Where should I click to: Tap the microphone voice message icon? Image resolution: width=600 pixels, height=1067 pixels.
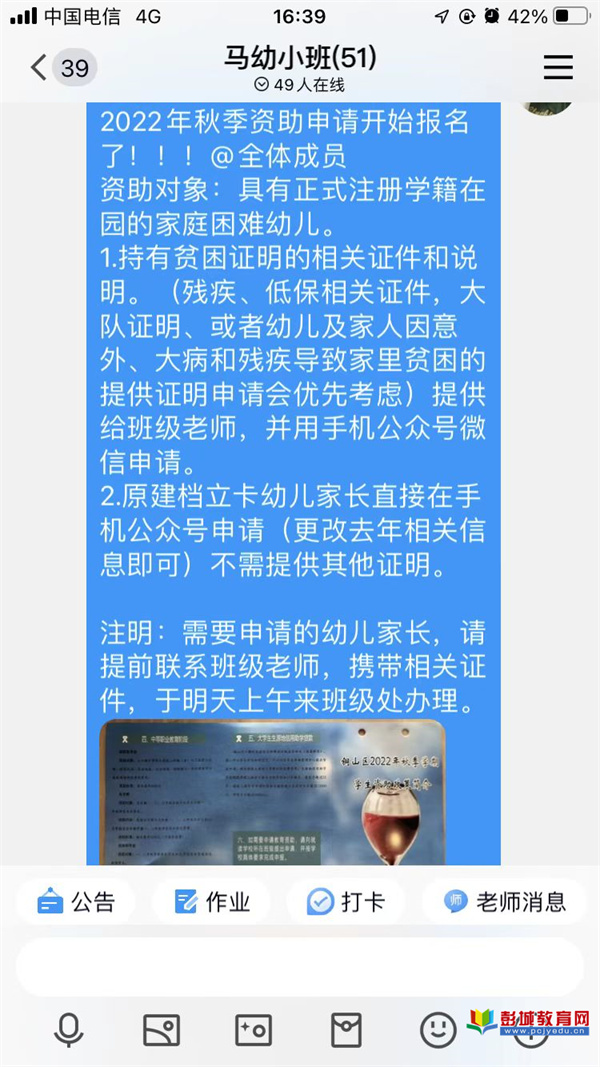(69, 1029)
